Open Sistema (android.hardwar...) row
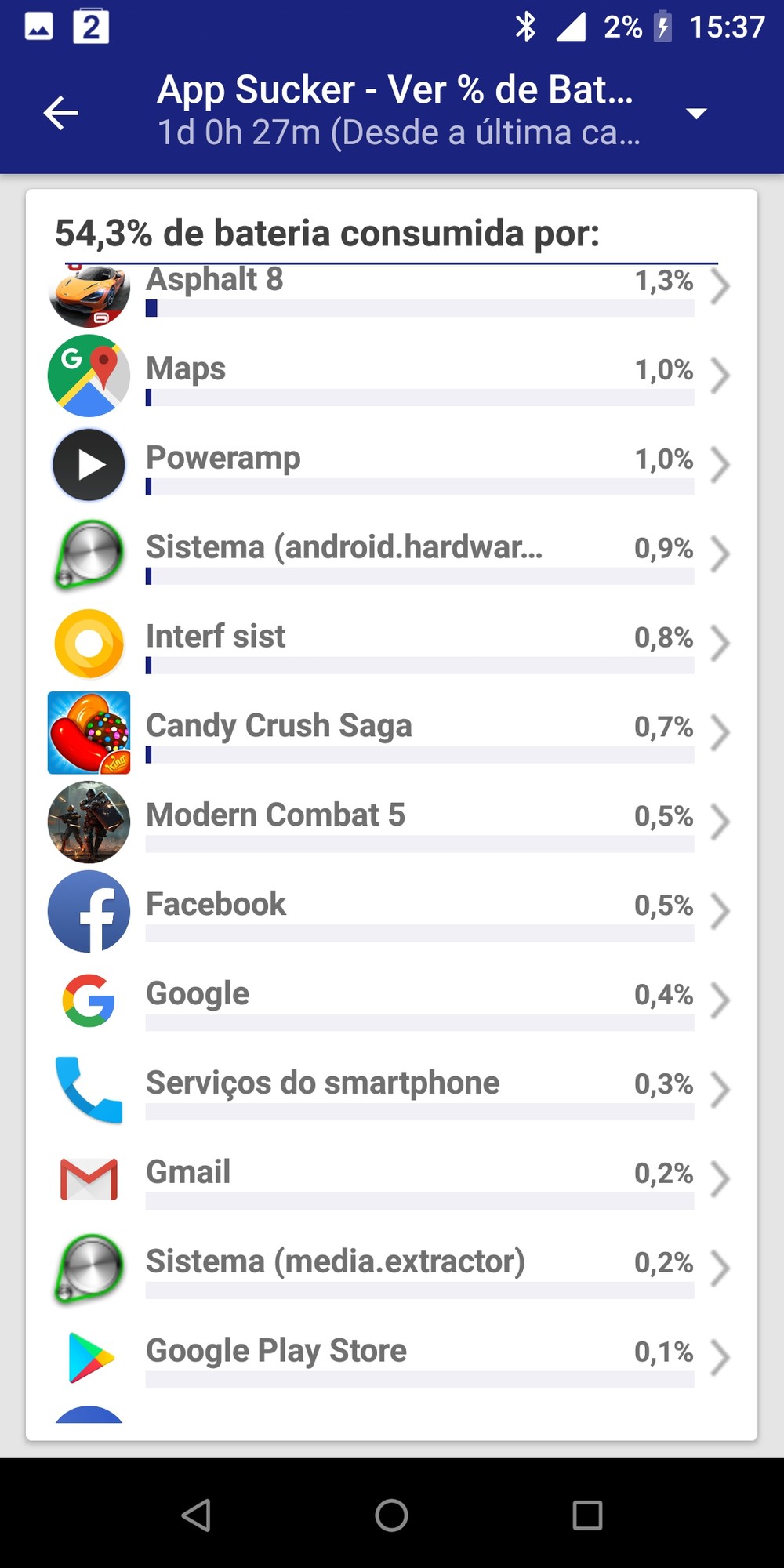The image size is (784, 1568). [x=391, y=554]
